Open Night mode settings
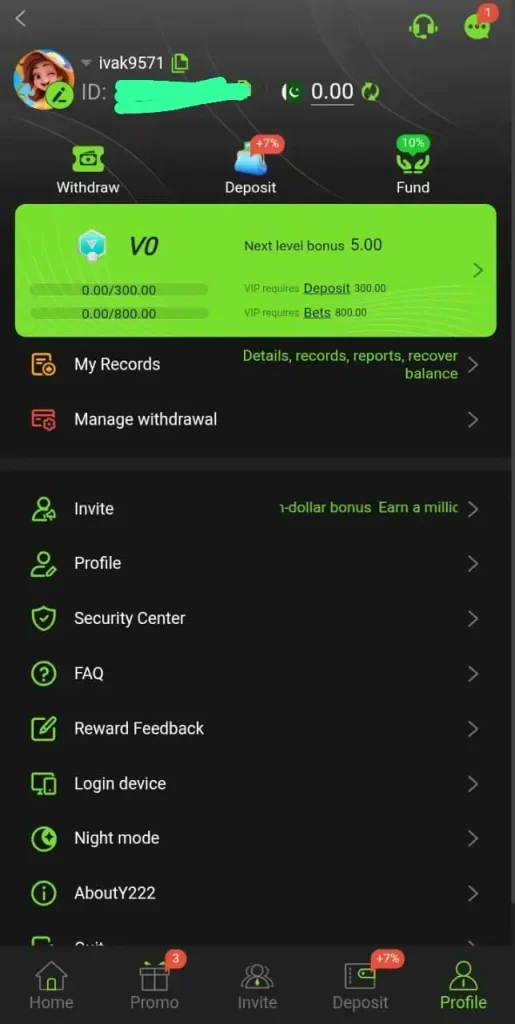 [256, 838]
